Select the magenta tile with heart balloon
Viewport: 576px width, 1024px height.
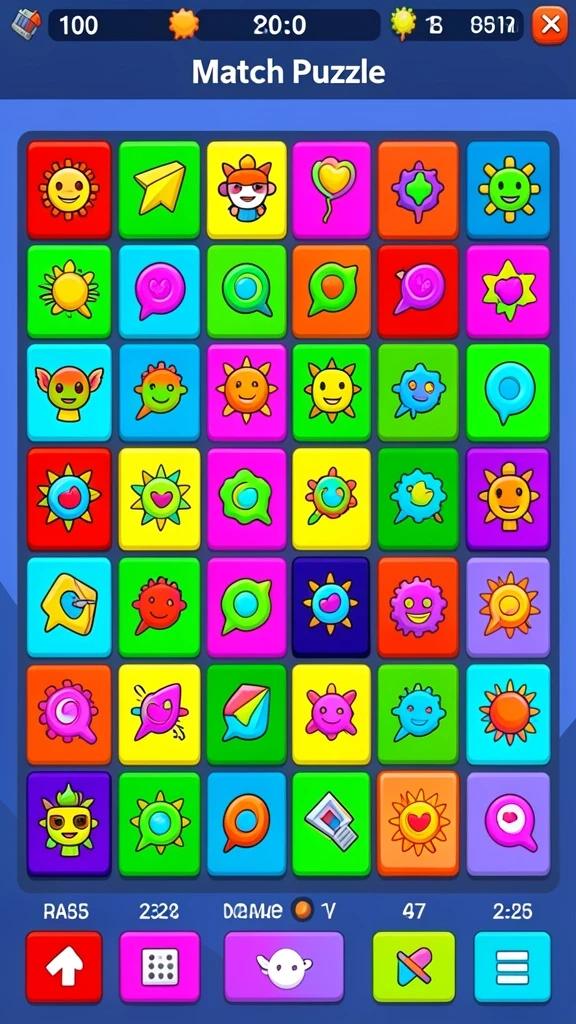pyautogui.click(x=332, y=190)
